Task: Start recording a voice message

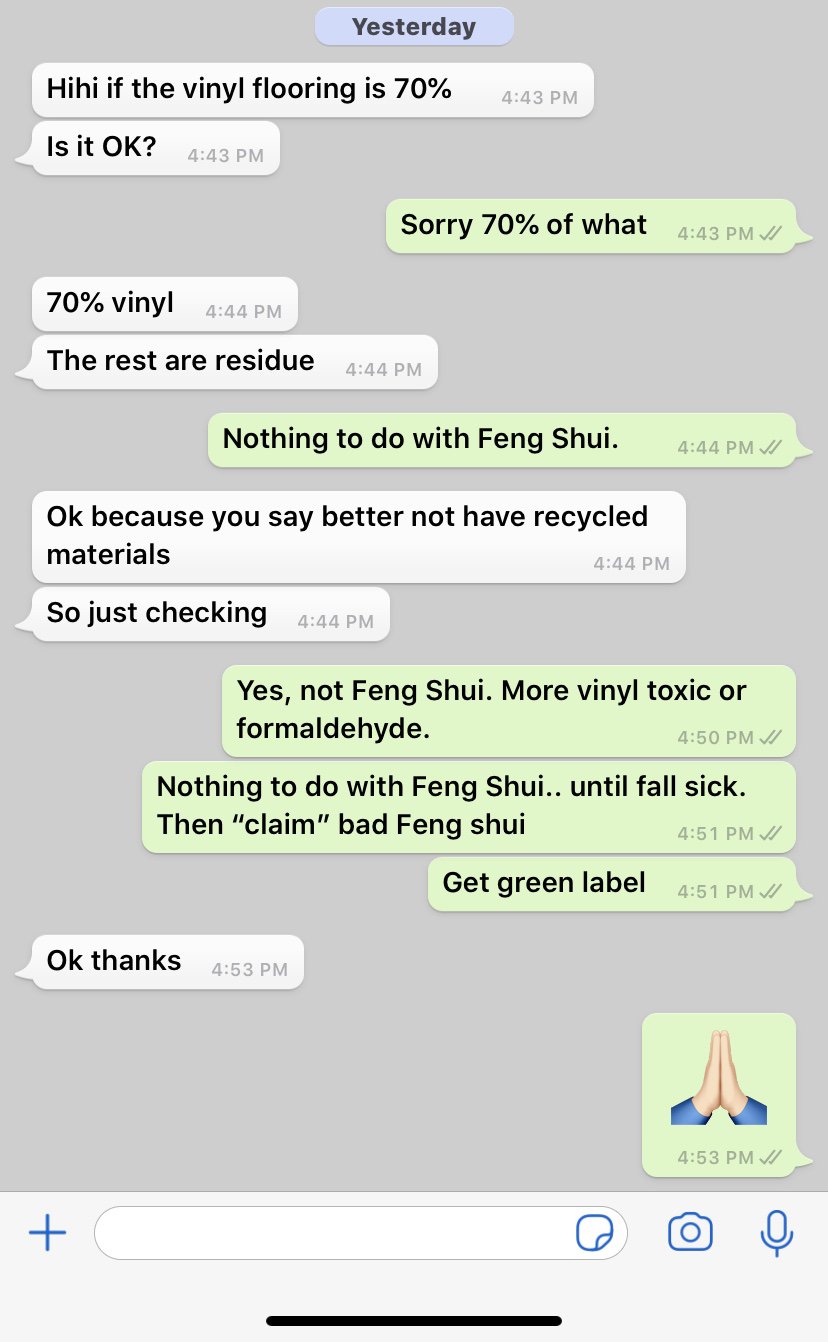Action: [776, 1232]
